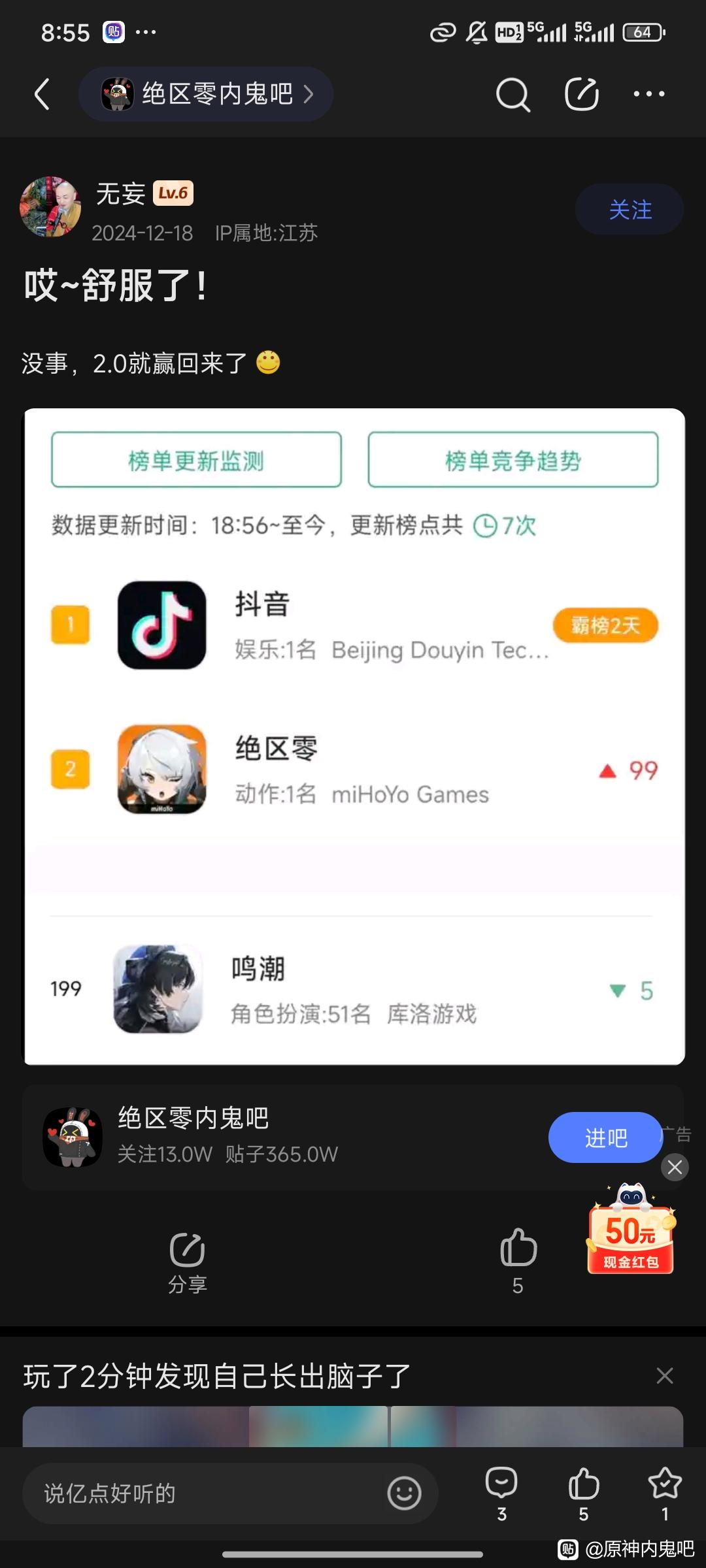Open search from the top bar
This screenshot has height=1568, width=706.
[513, 95]
